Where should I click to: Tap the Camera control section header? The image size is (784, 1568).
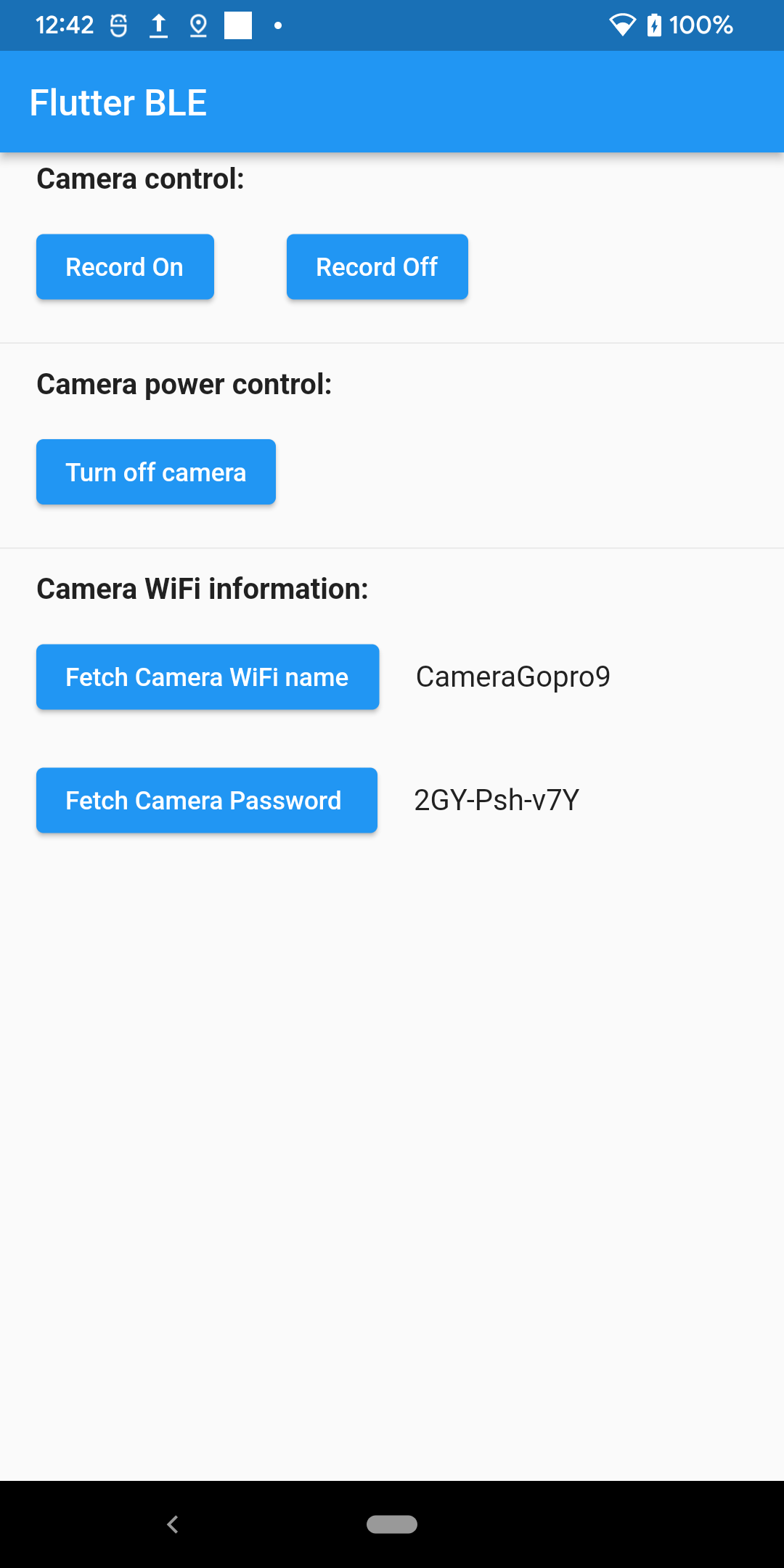click(x=141, y=178)
